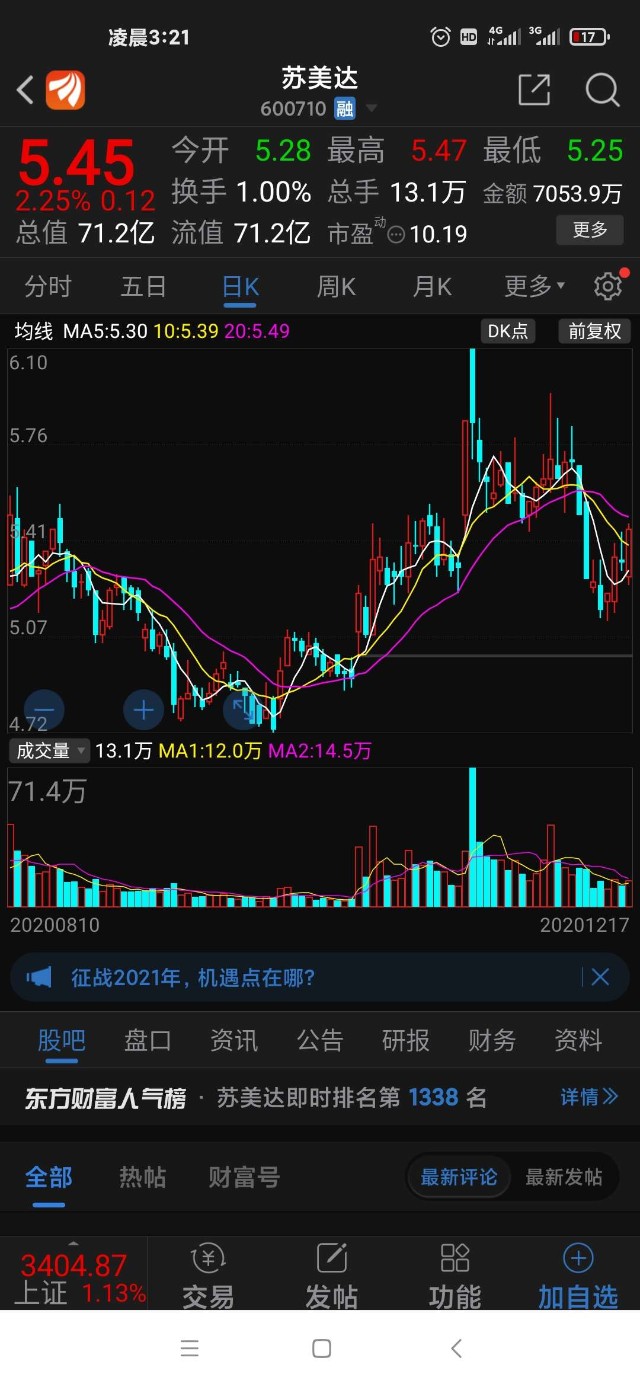
Task: Dismiss the 征战2021年 banner
Action: (600, 977)
